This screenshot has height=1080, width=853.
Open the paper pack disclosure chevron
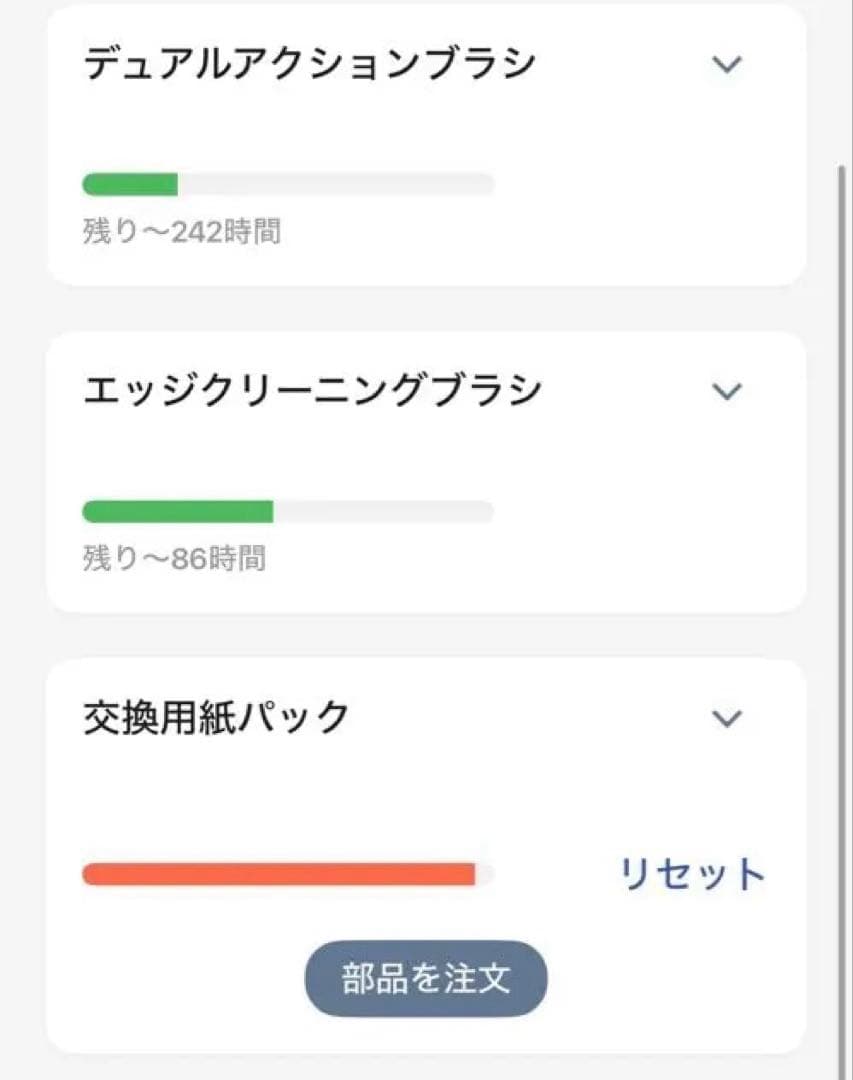coord(729,717)
